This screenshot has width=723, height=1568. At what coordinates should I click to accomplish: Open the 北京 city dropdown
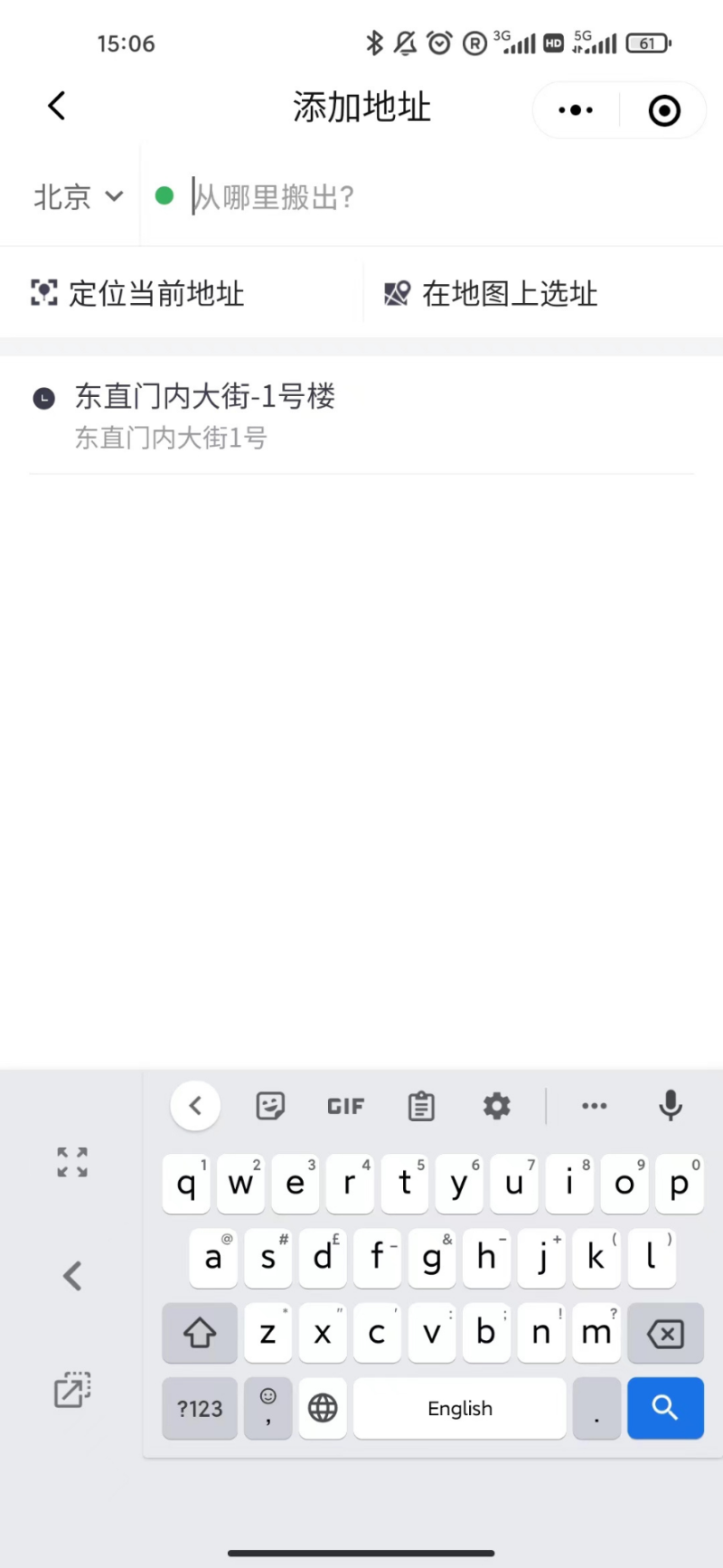[x=78, y=196]
